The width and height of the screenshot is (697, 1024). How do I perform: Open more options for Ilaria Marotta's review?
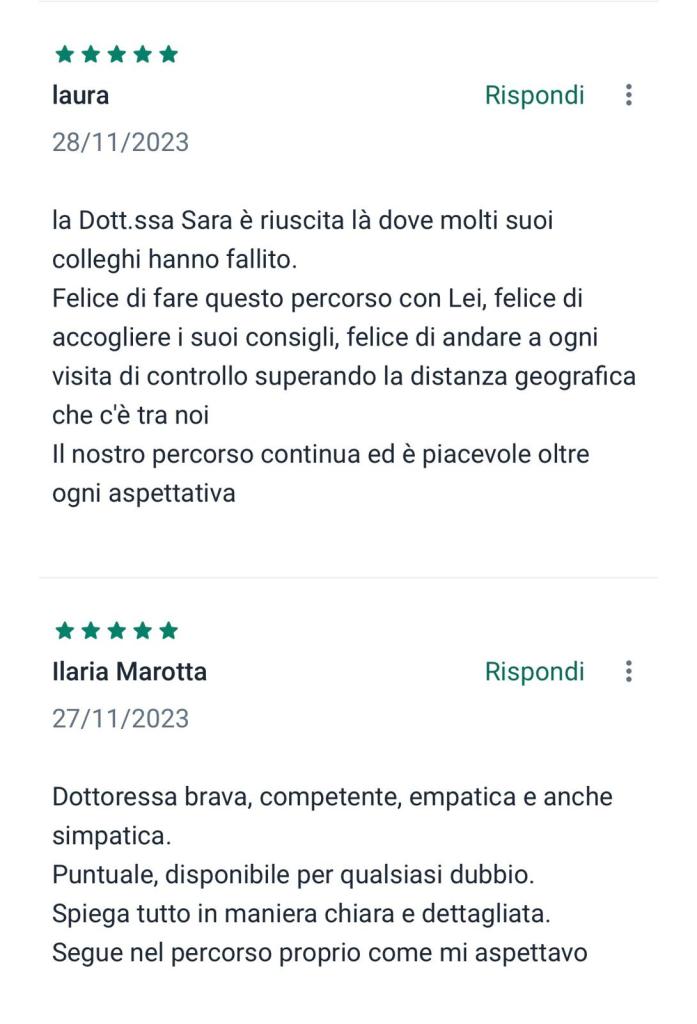tap(628, 672)
